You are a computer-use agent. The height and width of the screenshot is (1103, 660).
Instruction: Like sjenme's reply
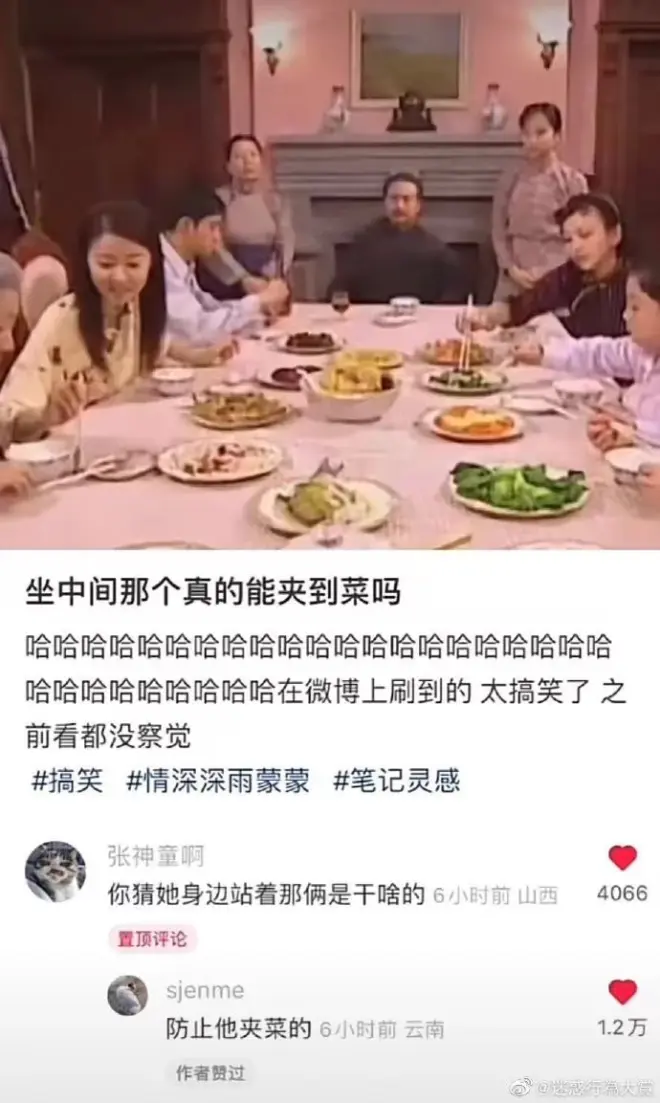pyautogui.click(x=622, y=992)
